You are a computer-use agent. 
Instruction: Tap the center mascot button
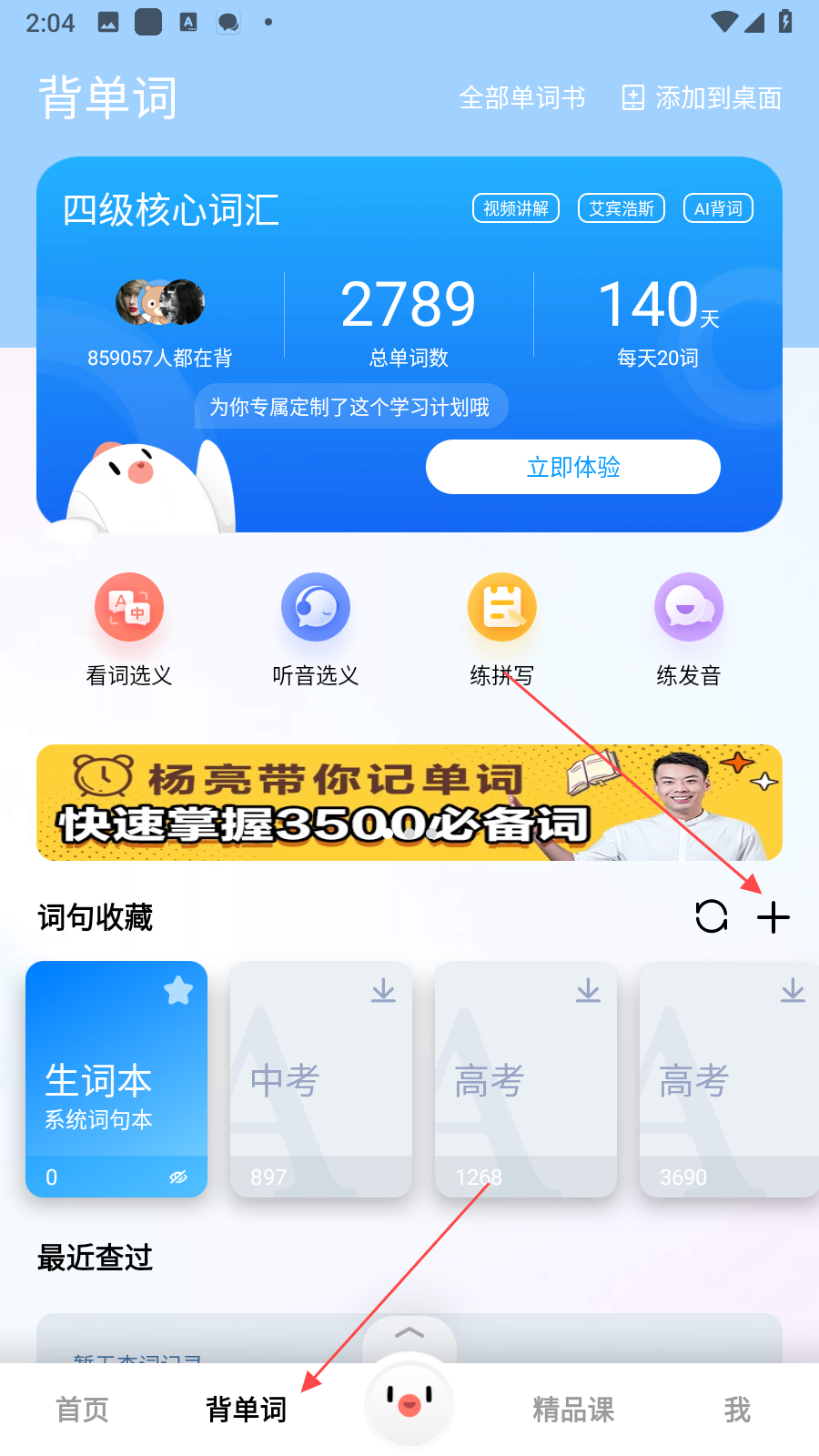tap(409, 1402)
